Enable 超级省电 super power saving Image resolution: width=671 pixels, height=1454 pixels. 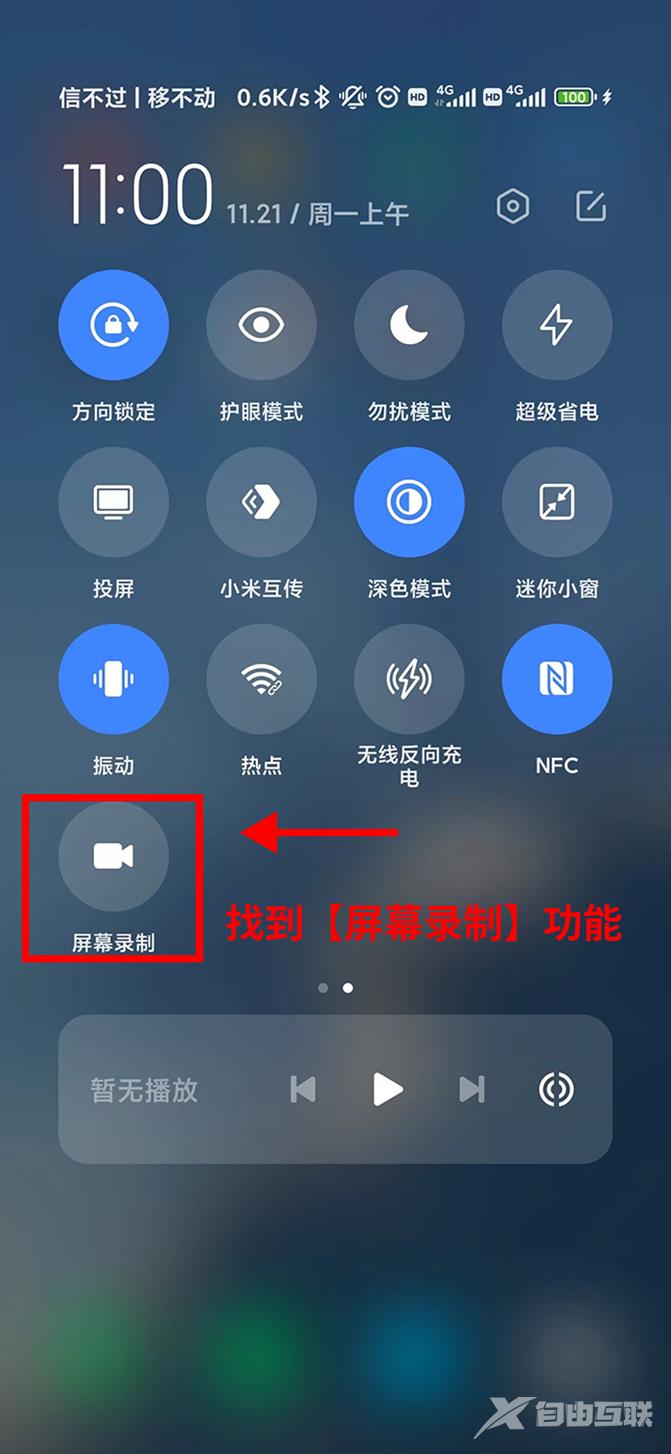(x=557, y=325)
